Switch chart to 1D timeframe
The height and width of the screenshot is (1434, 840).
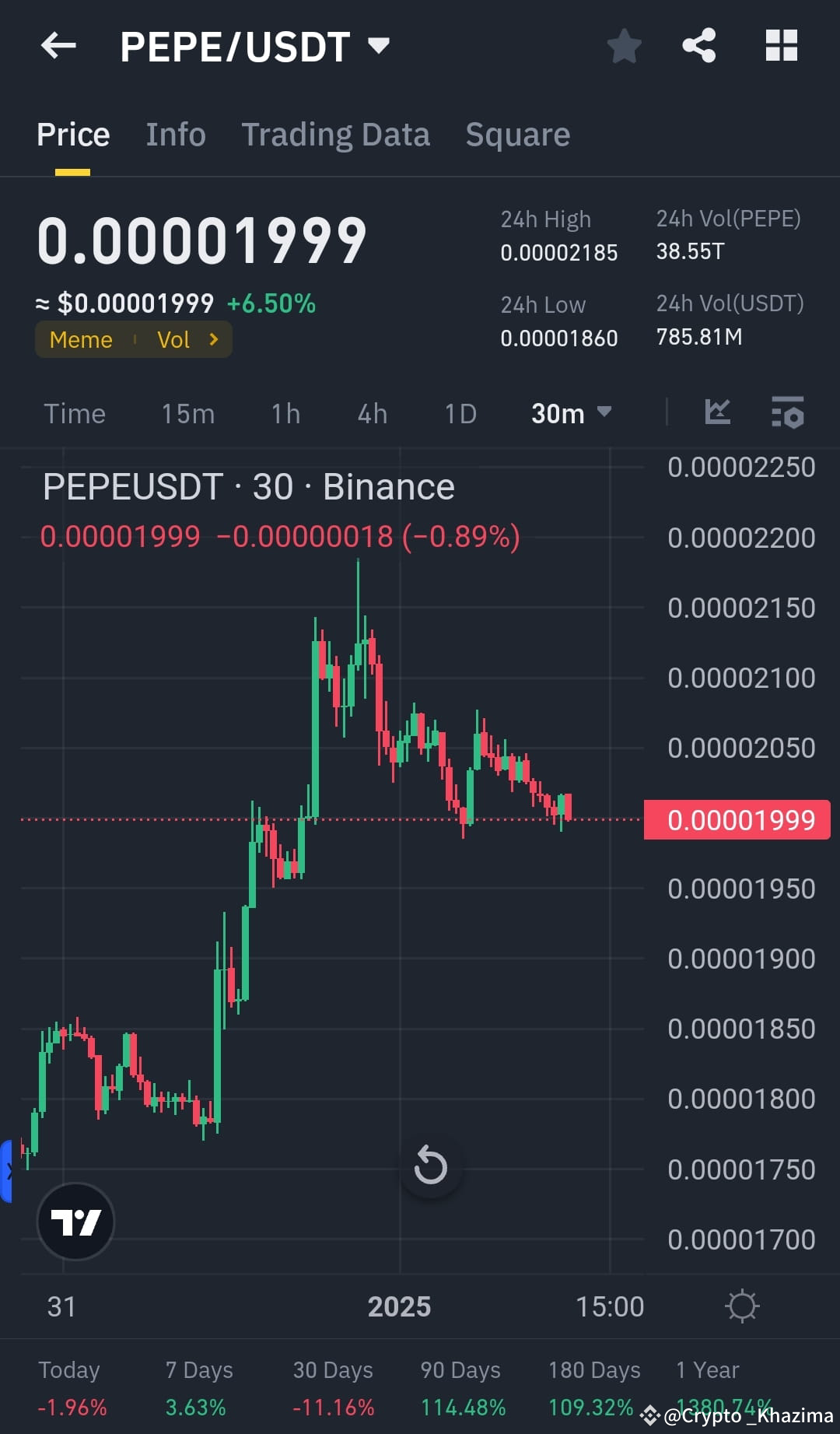point(460,413)
